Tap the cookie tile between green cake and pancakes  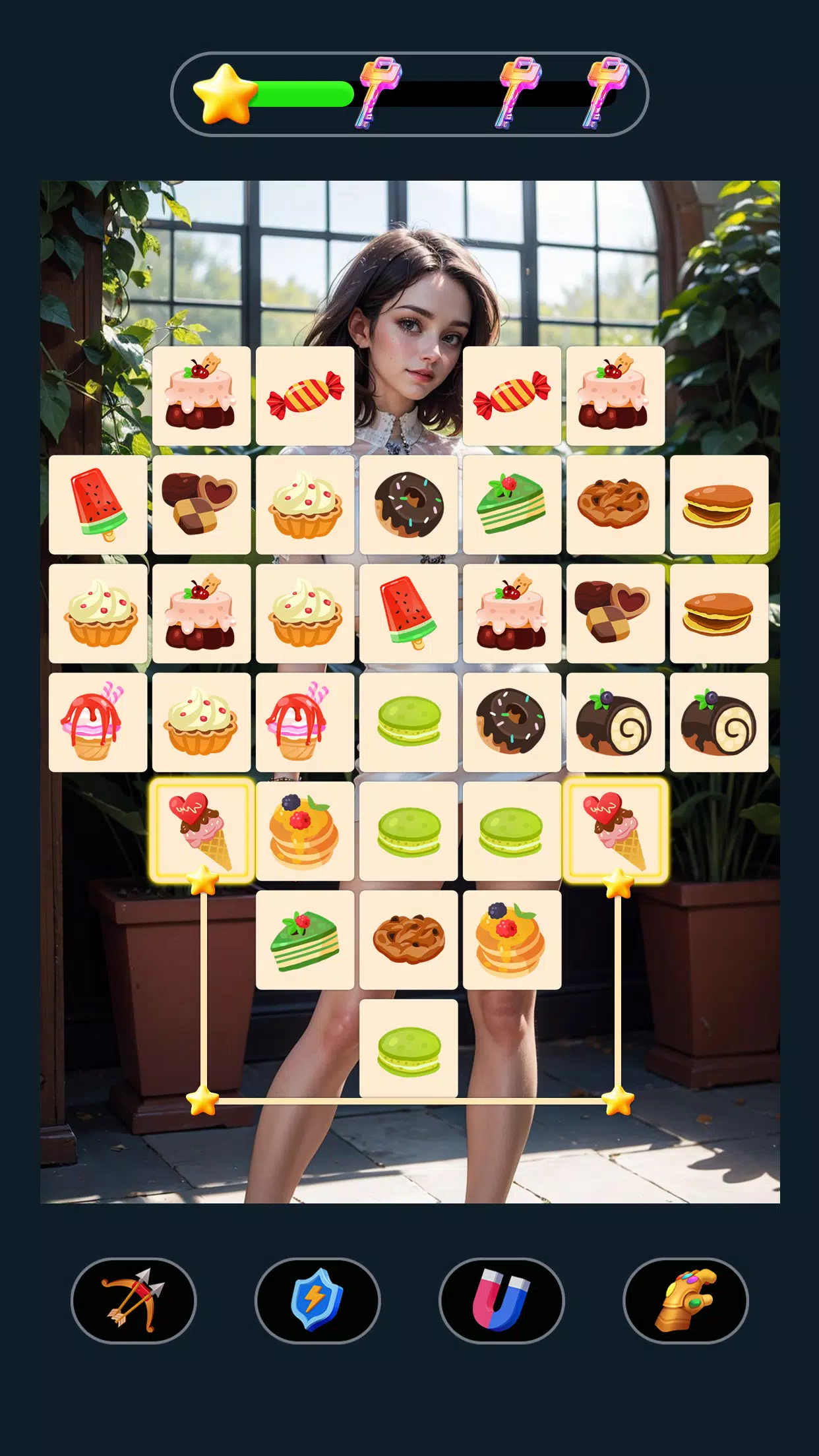[x=408, y=940]
